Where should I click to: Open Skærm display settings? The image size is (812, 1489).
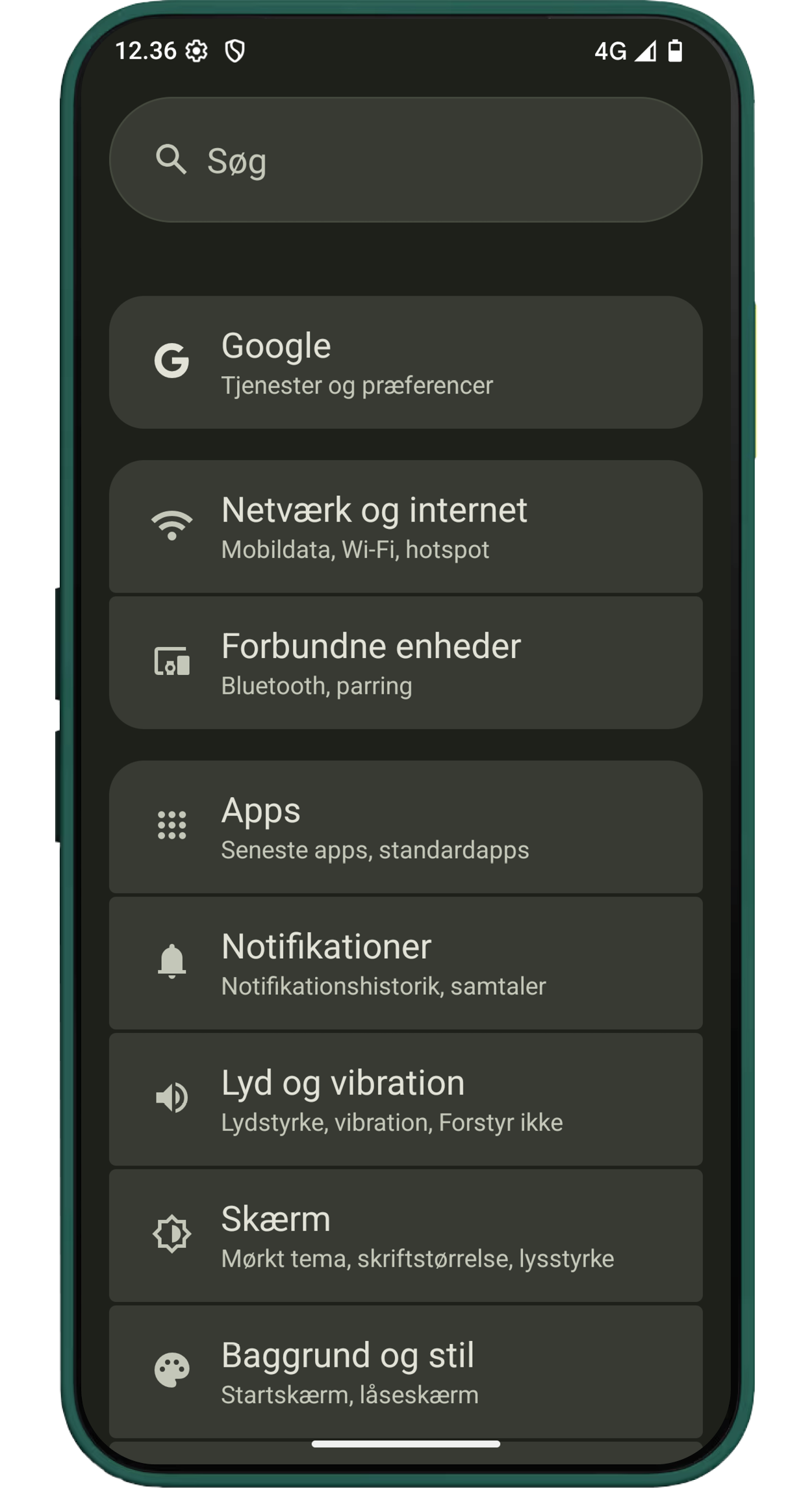[x=405, y=1236]
